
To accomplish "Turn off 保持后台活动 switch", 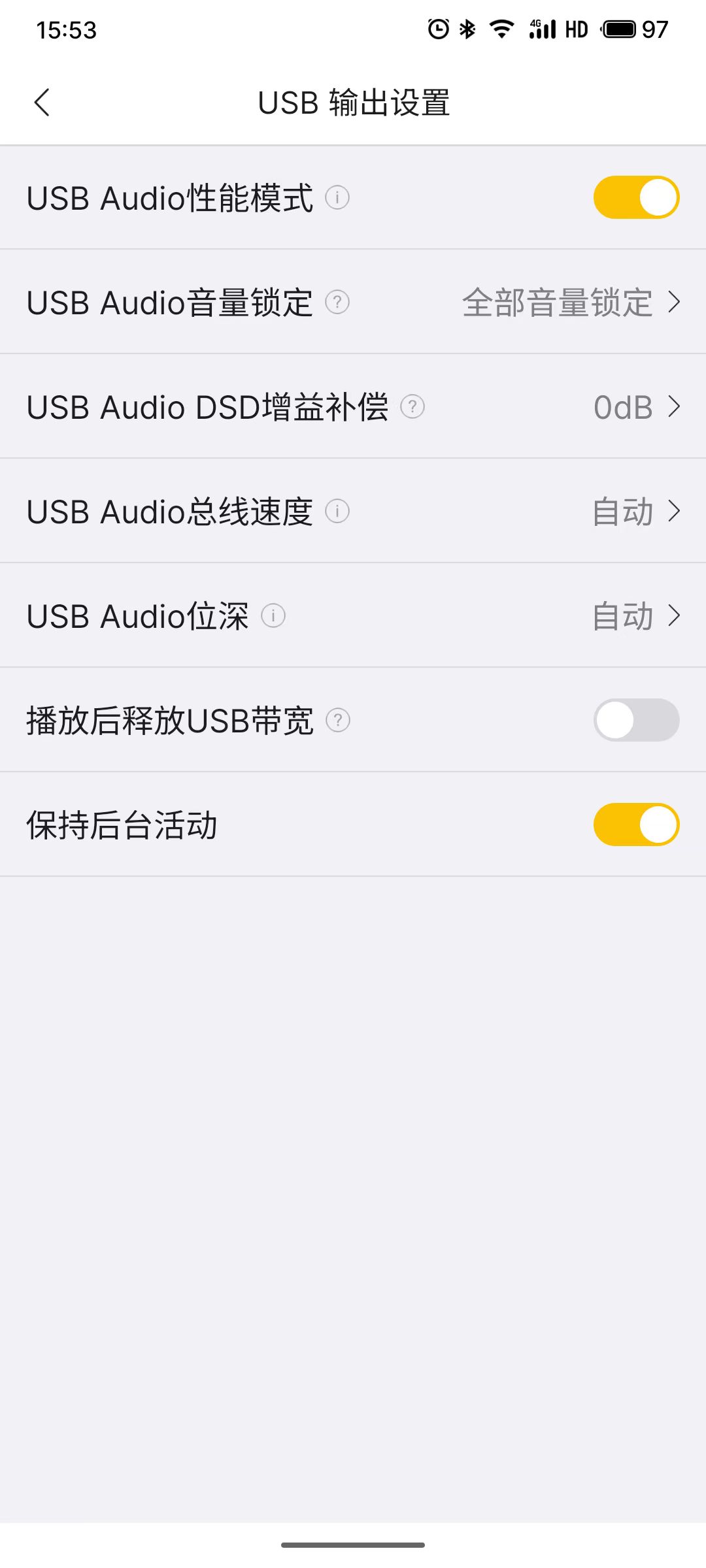I will [x=636, y=825].
